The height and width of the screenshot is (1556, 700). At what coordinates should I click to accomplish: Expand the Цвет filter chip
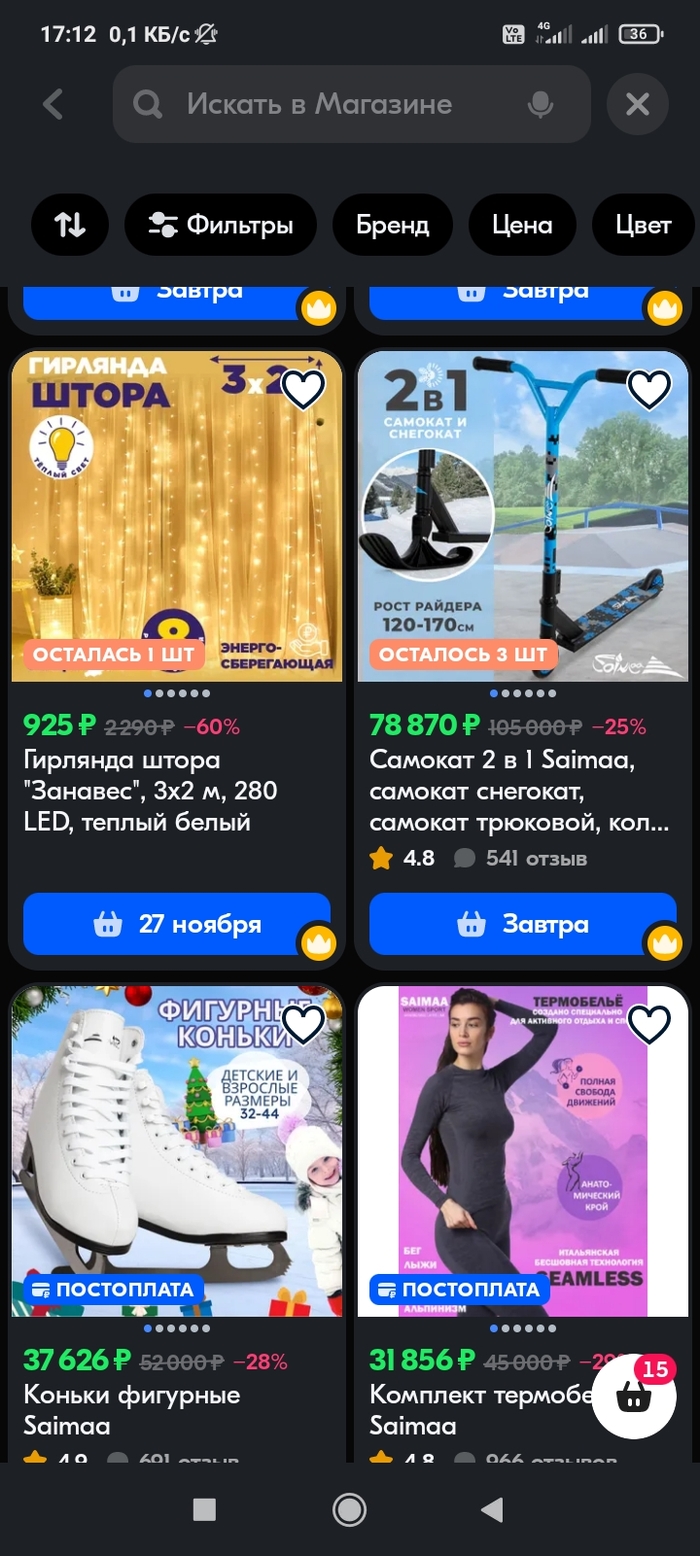(x=643, y=225)
